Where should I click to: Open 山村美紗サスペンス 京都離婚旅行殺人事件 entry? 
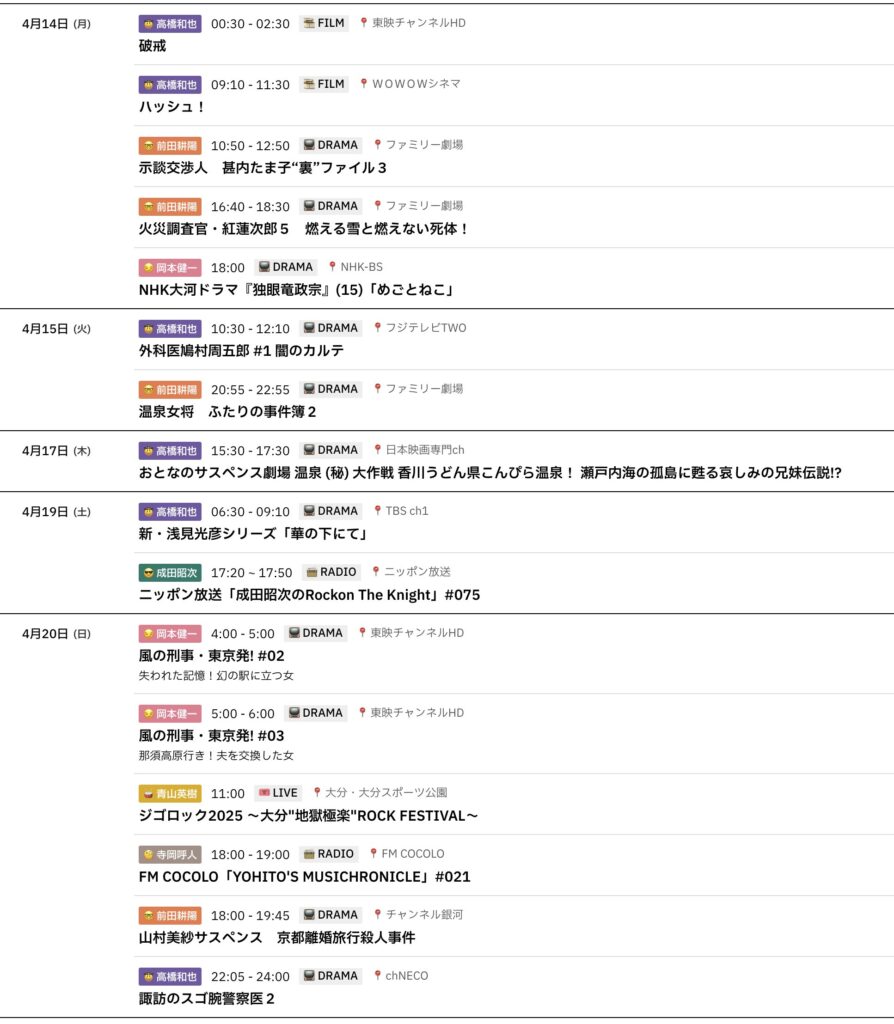pyautogui.click(x=277, y=938)
